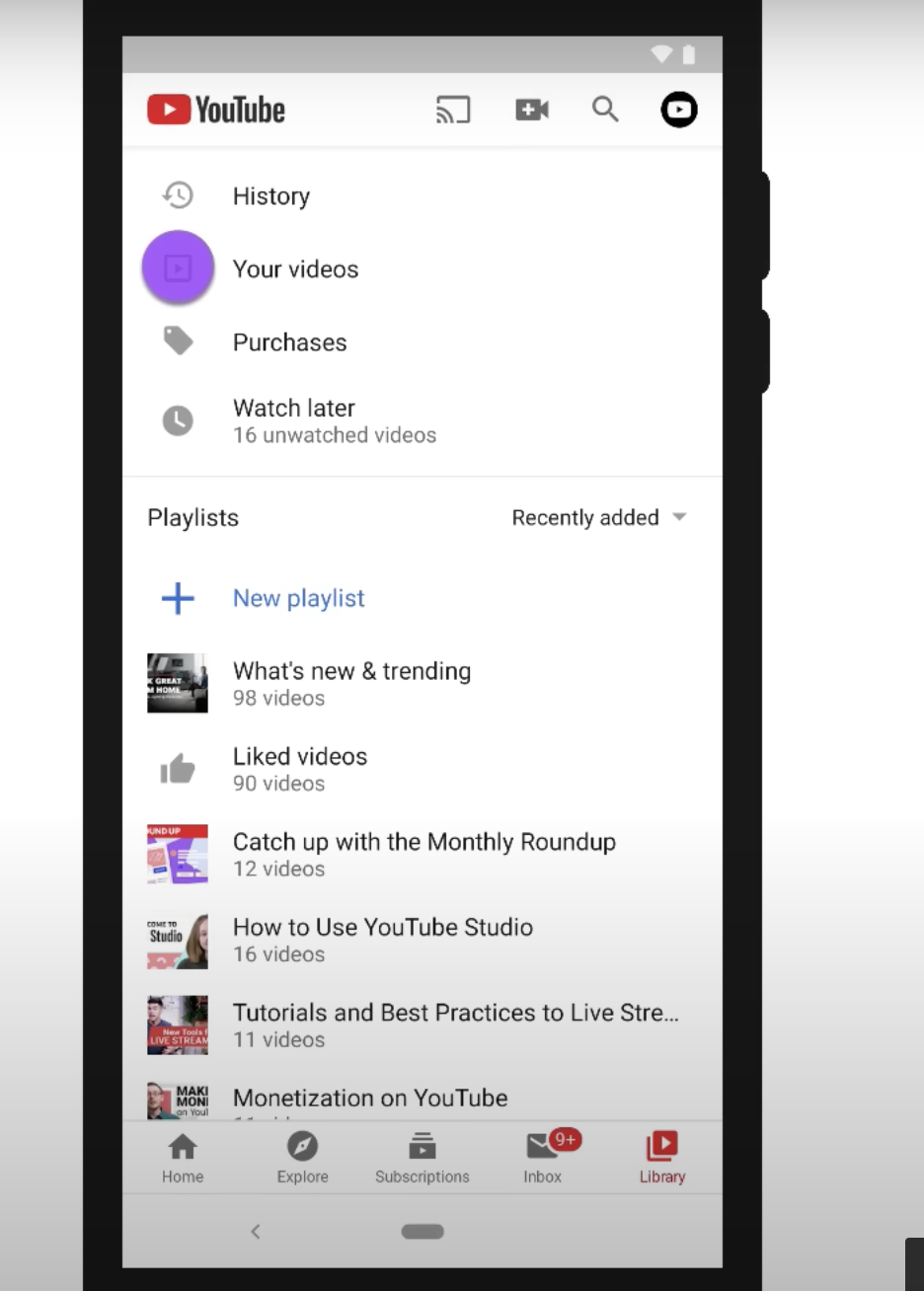924x1291 pixels.
Task: Open the create video camera icon
Action: point(532,110)
